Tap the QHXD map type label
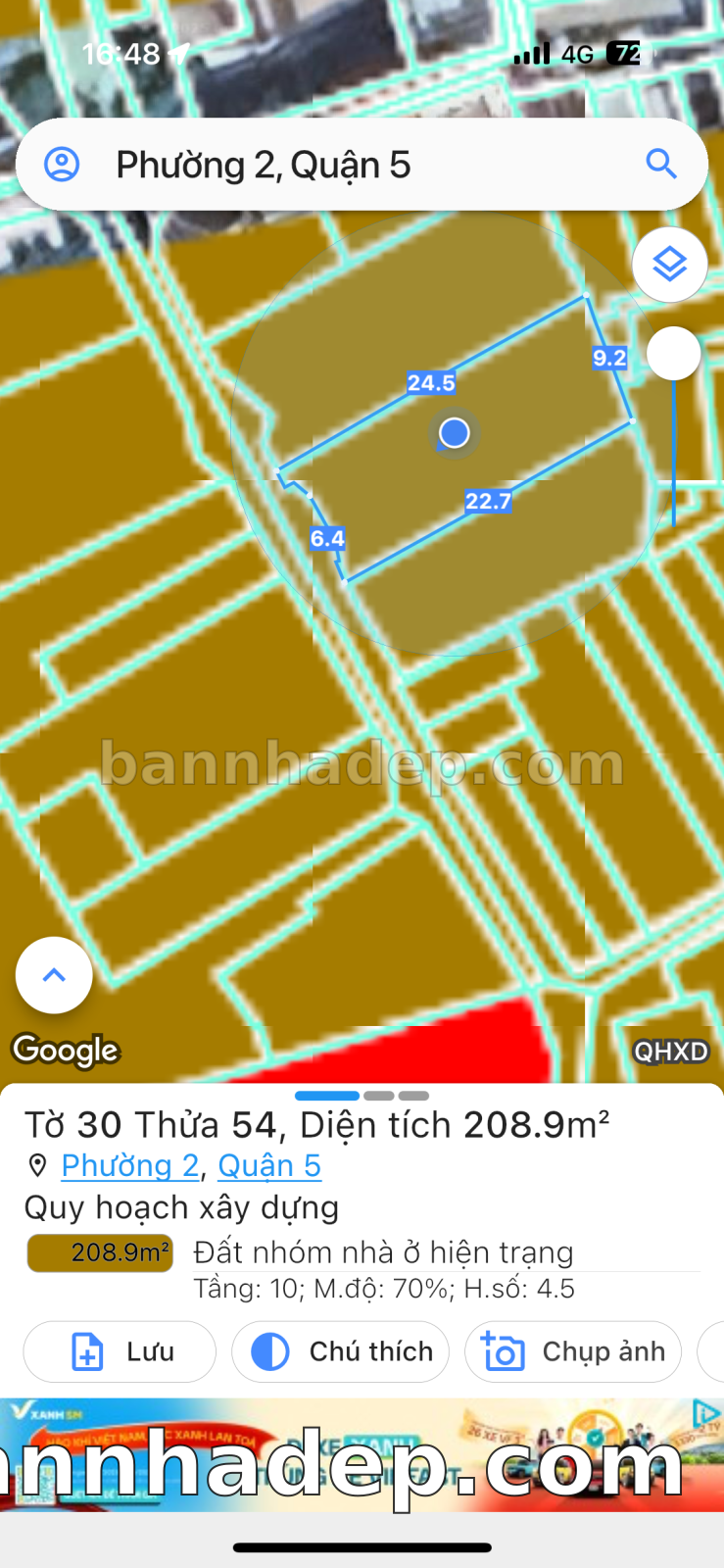724x1568 pixels. click(670, 1052)
